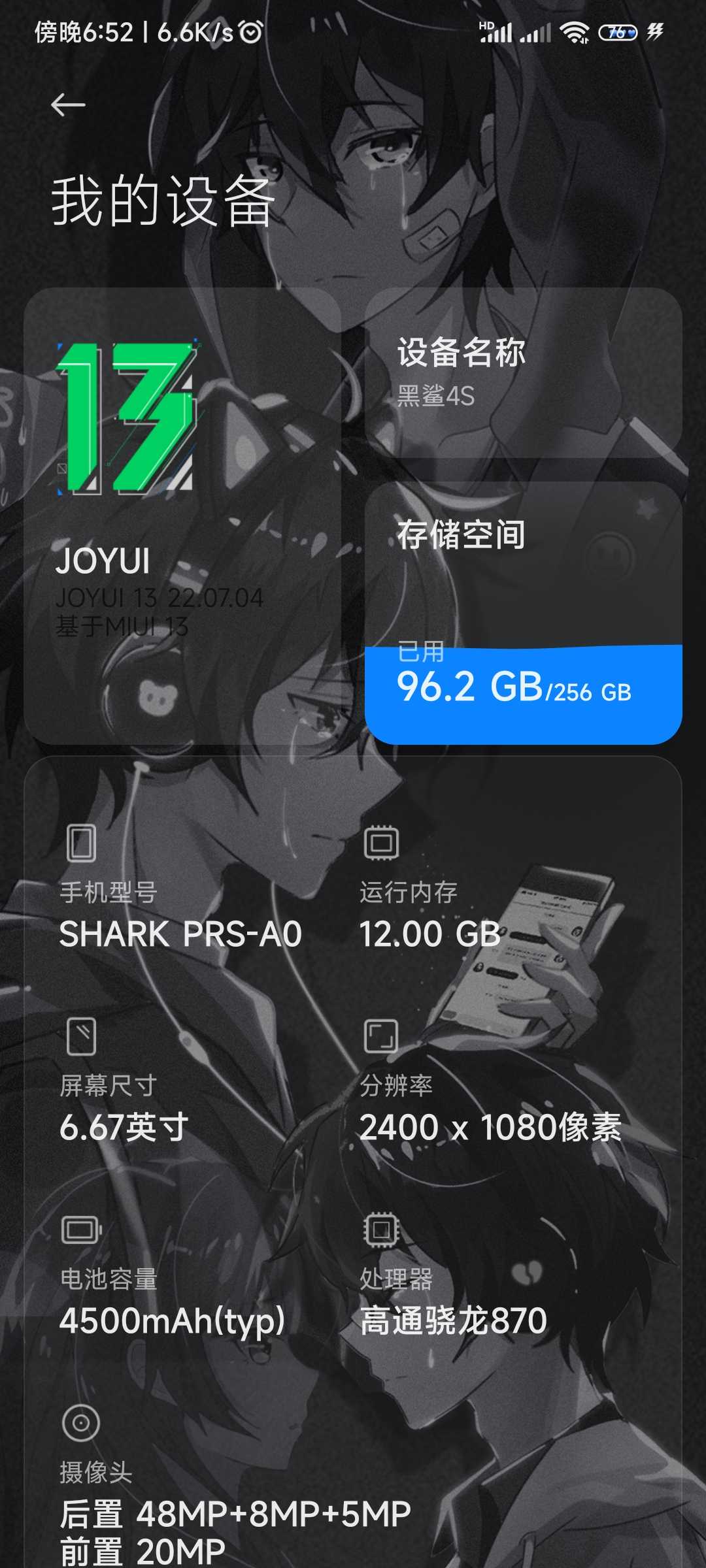Open the storage space card
The width and height of the screenshot is (706, 1568).
tap(523, 613)
